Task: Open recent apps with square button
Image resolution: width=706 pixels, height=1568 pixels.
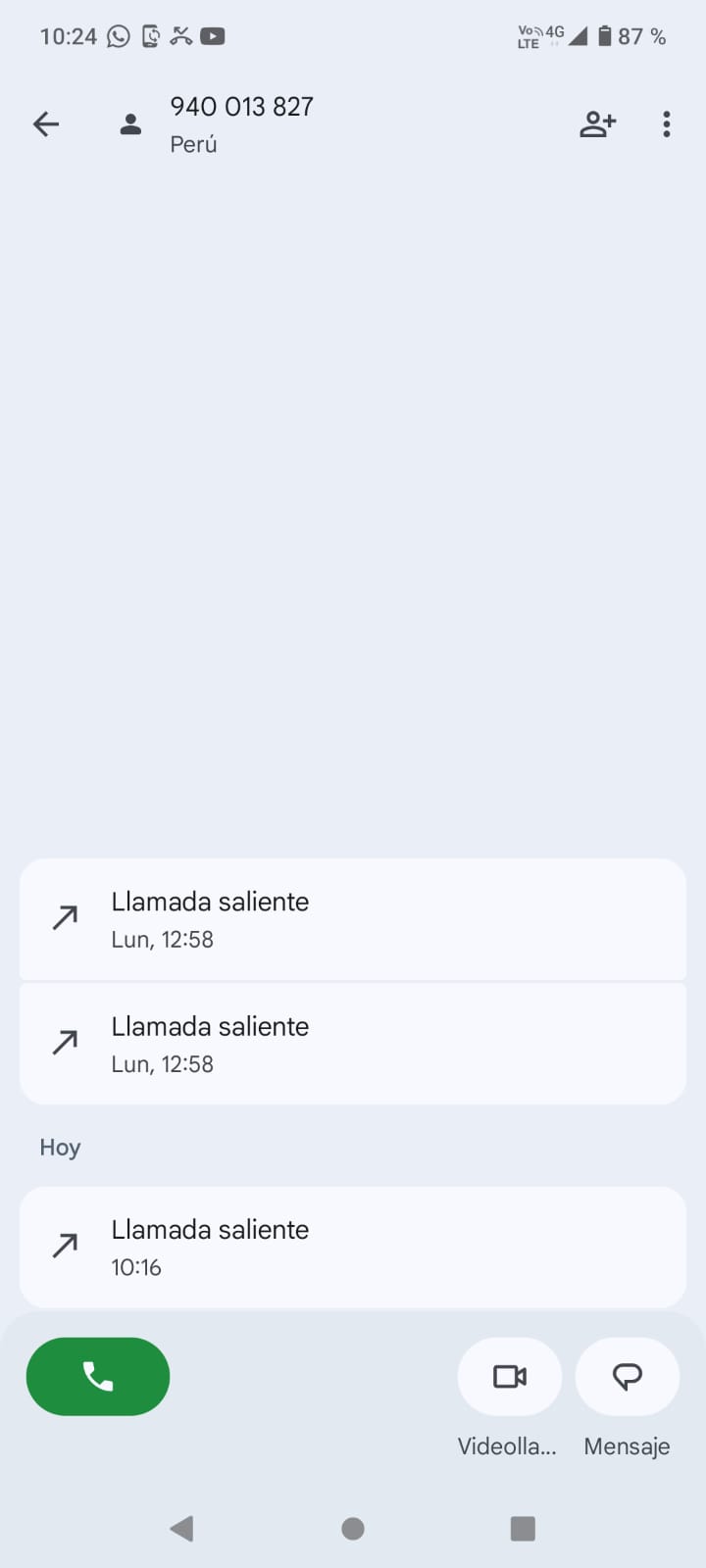Action: click(x=523, y=1528)
